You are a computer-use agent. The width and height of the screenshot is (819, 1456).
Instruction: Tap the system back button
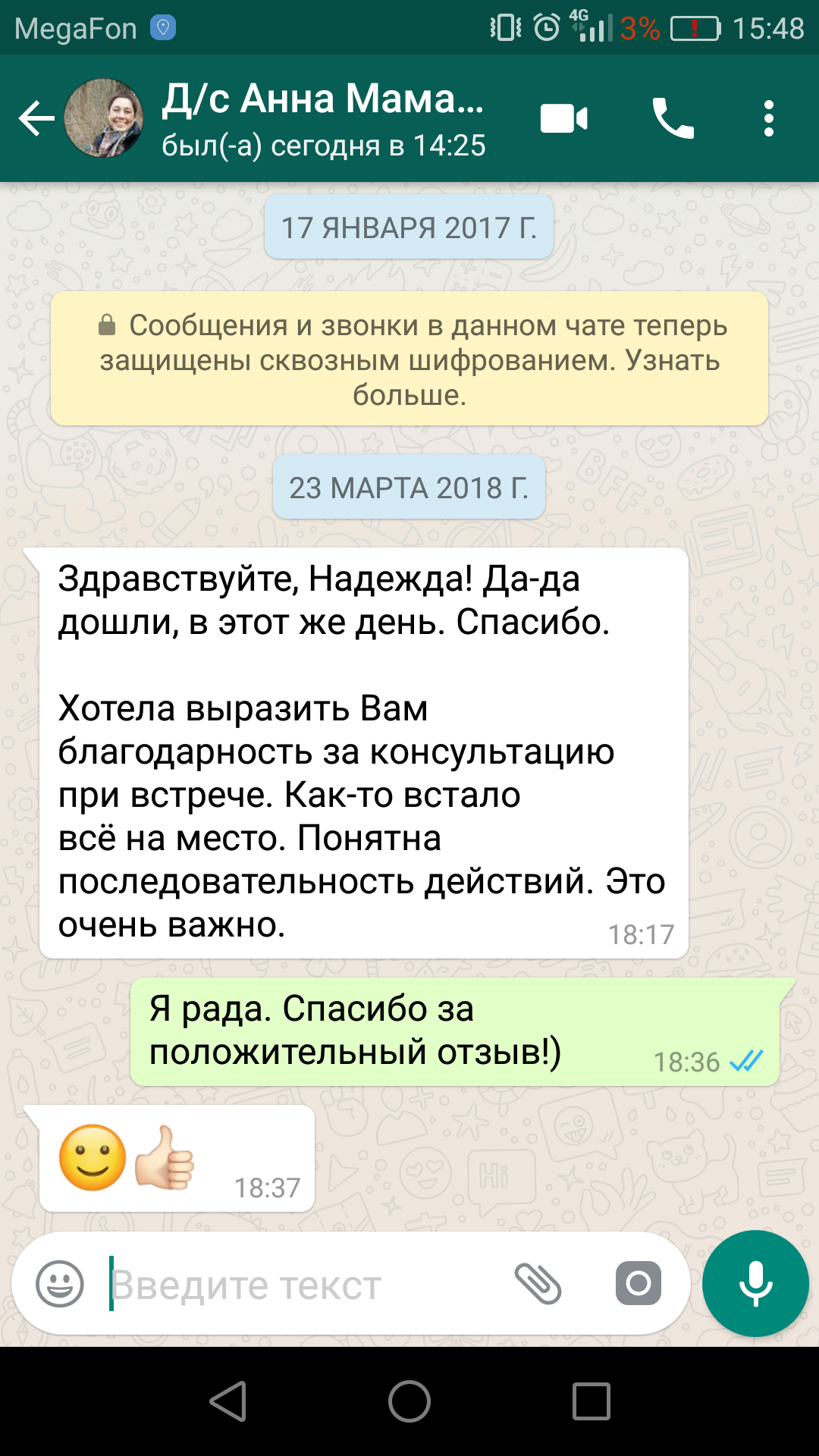[227, 1401]
